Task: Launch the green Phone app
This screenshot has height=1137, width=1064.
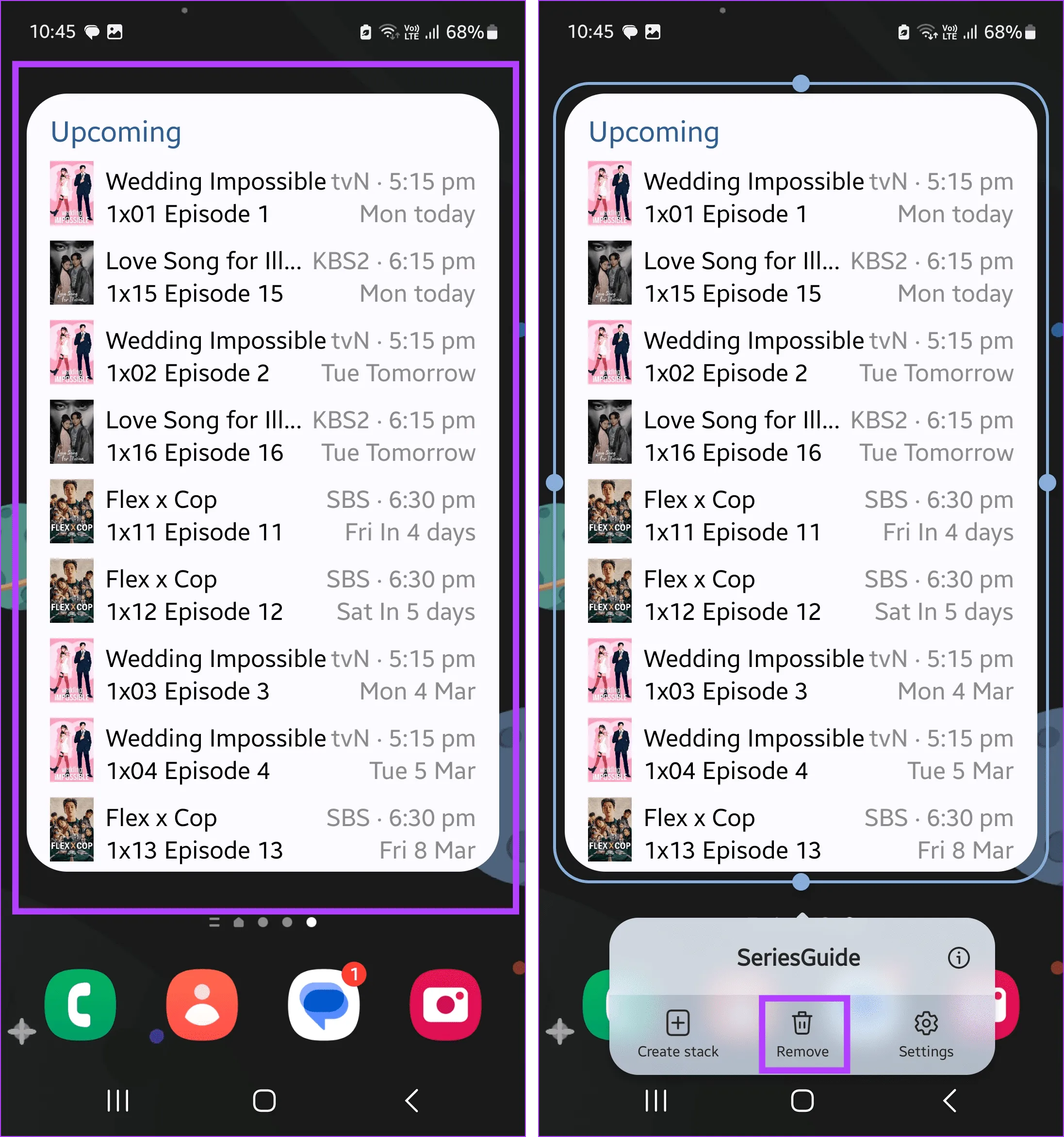Action: tap(81, 1005)
